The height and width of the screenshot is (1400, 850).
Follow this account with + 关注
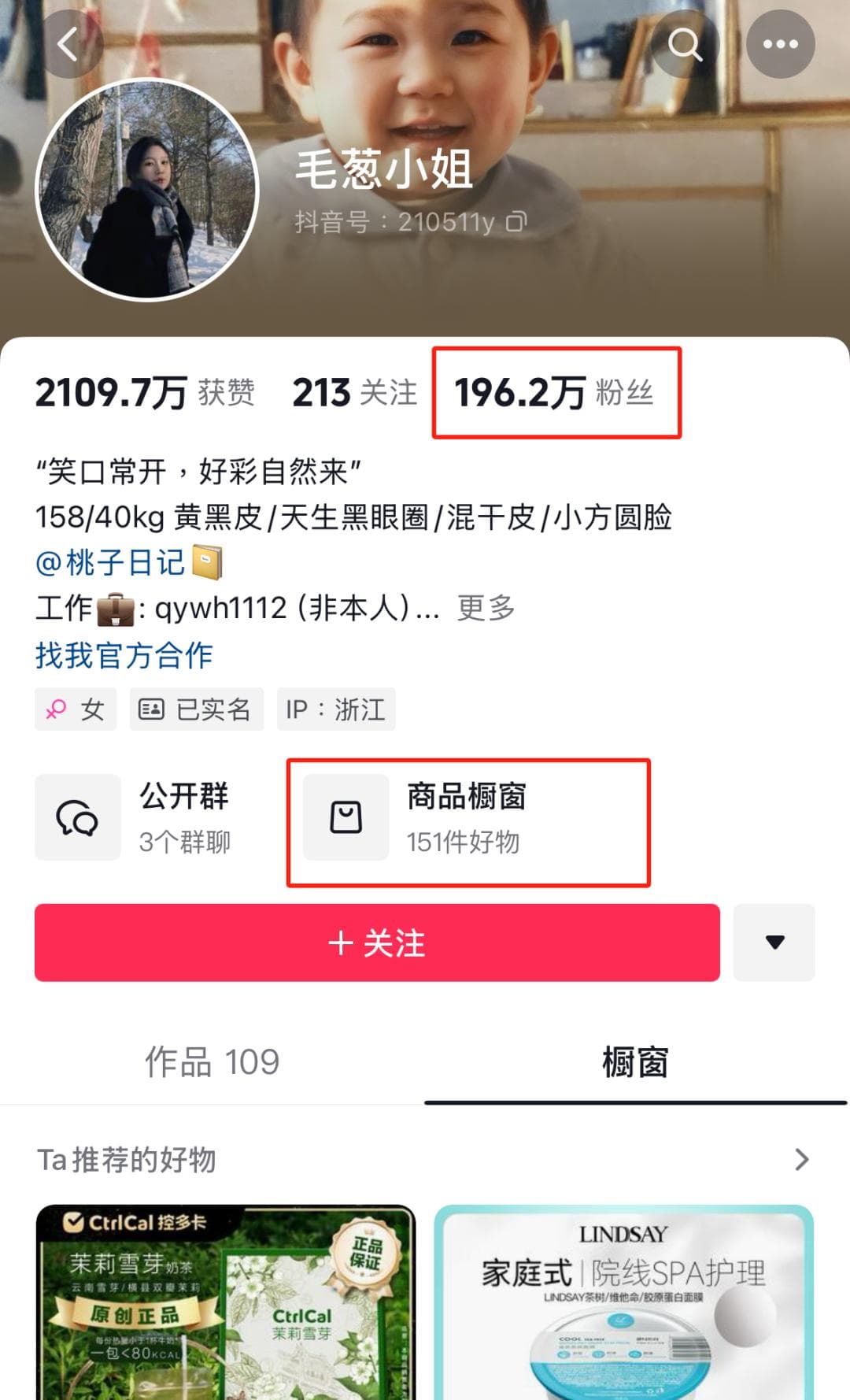[x=377, y=943]
